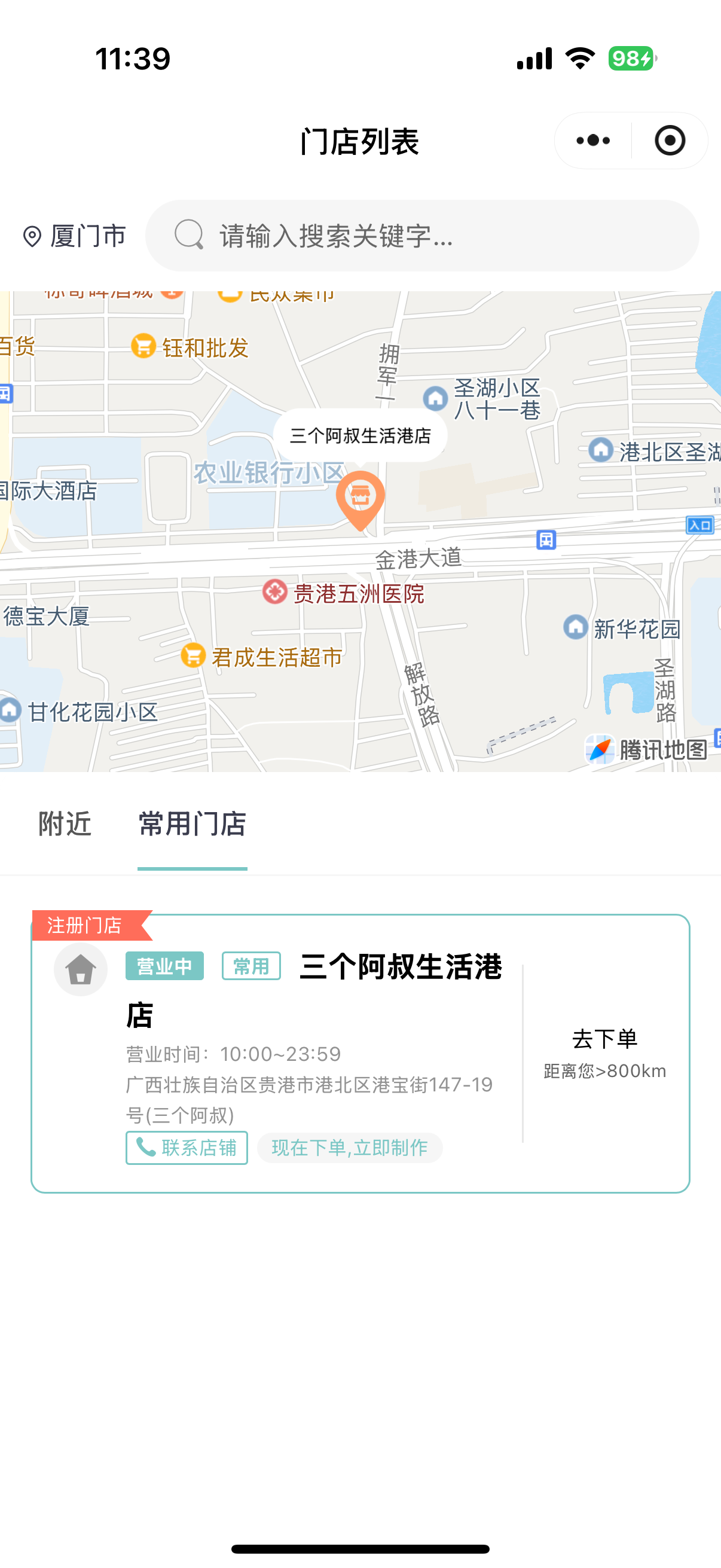The image size is (721, 1568).
Task: Change the city from 厦门市
Action: (74, 236)
